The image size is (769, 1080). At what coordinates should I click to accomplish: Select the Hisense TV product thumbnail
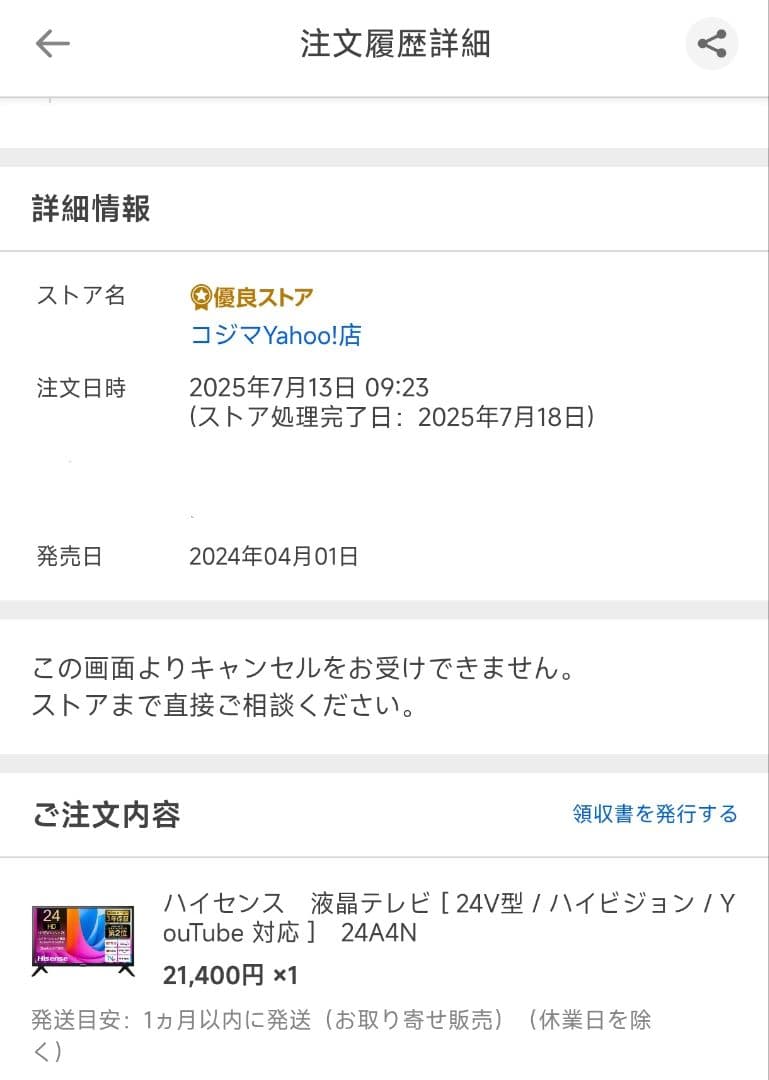pos(83,934)
